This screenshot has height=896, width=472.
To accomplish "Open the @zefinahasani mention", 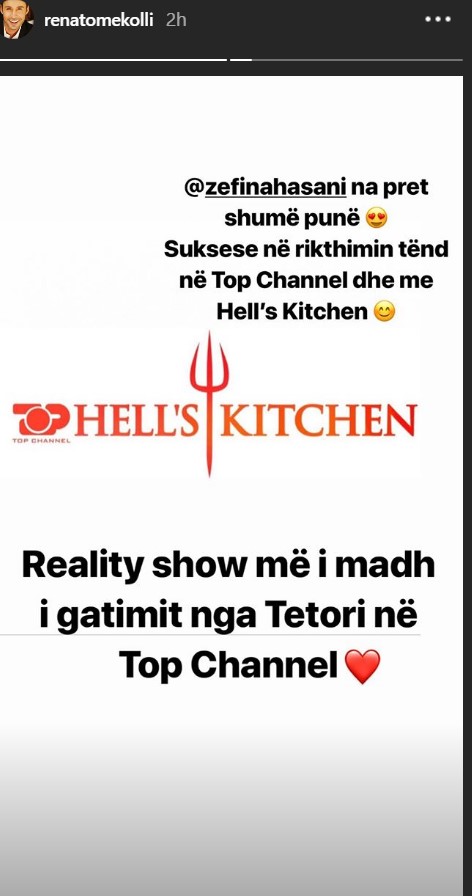I will click(266, 187).
